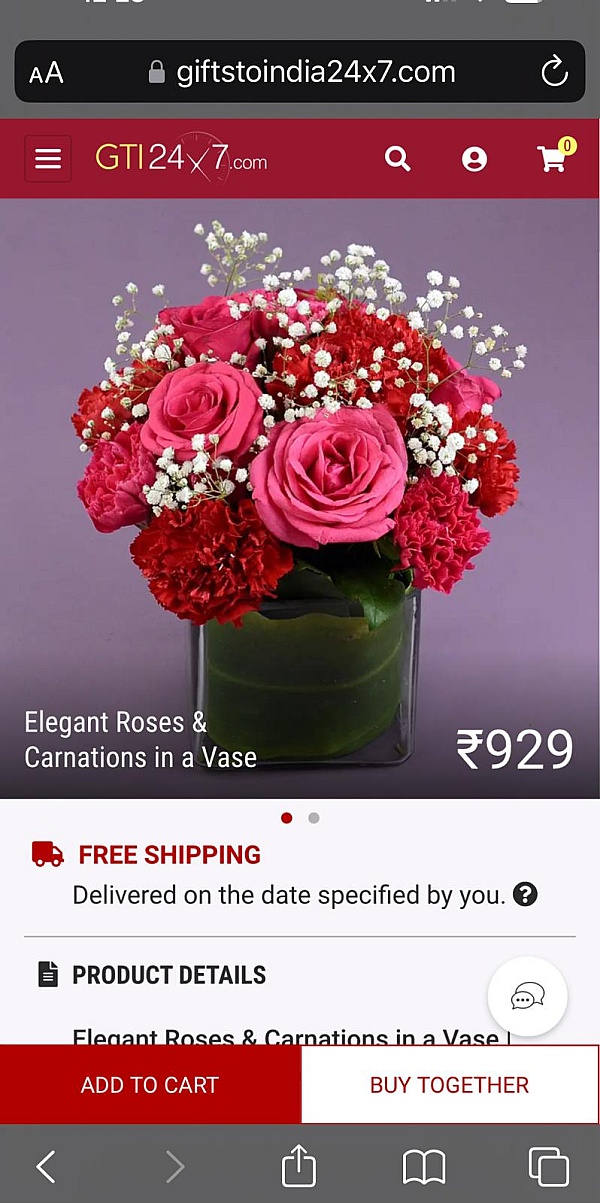Viewport: 600px width, 1203px height.
Task: Select the second image indicator dot
Action: coord(314,818)
